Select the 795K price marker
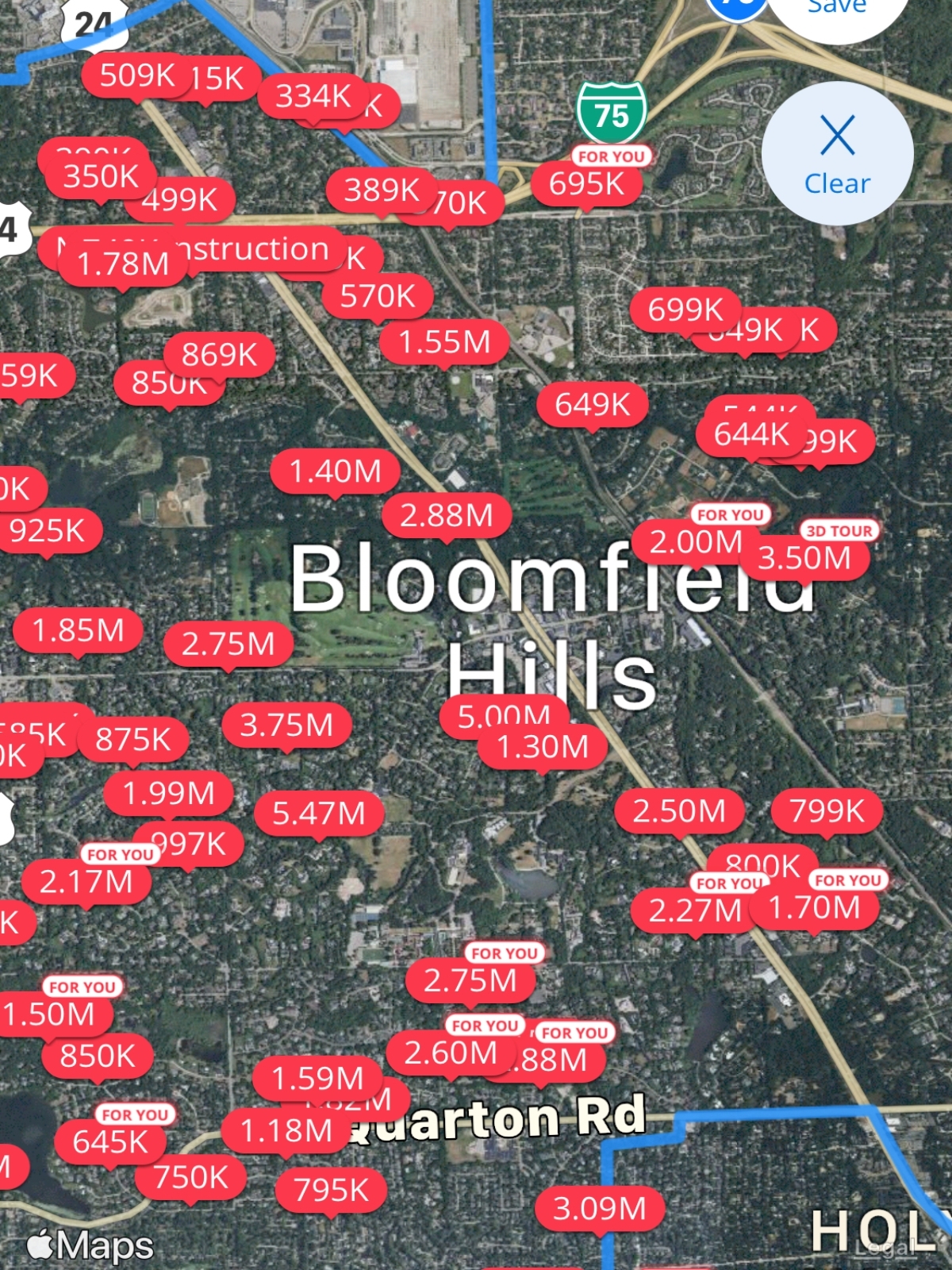 [331, 1190]
